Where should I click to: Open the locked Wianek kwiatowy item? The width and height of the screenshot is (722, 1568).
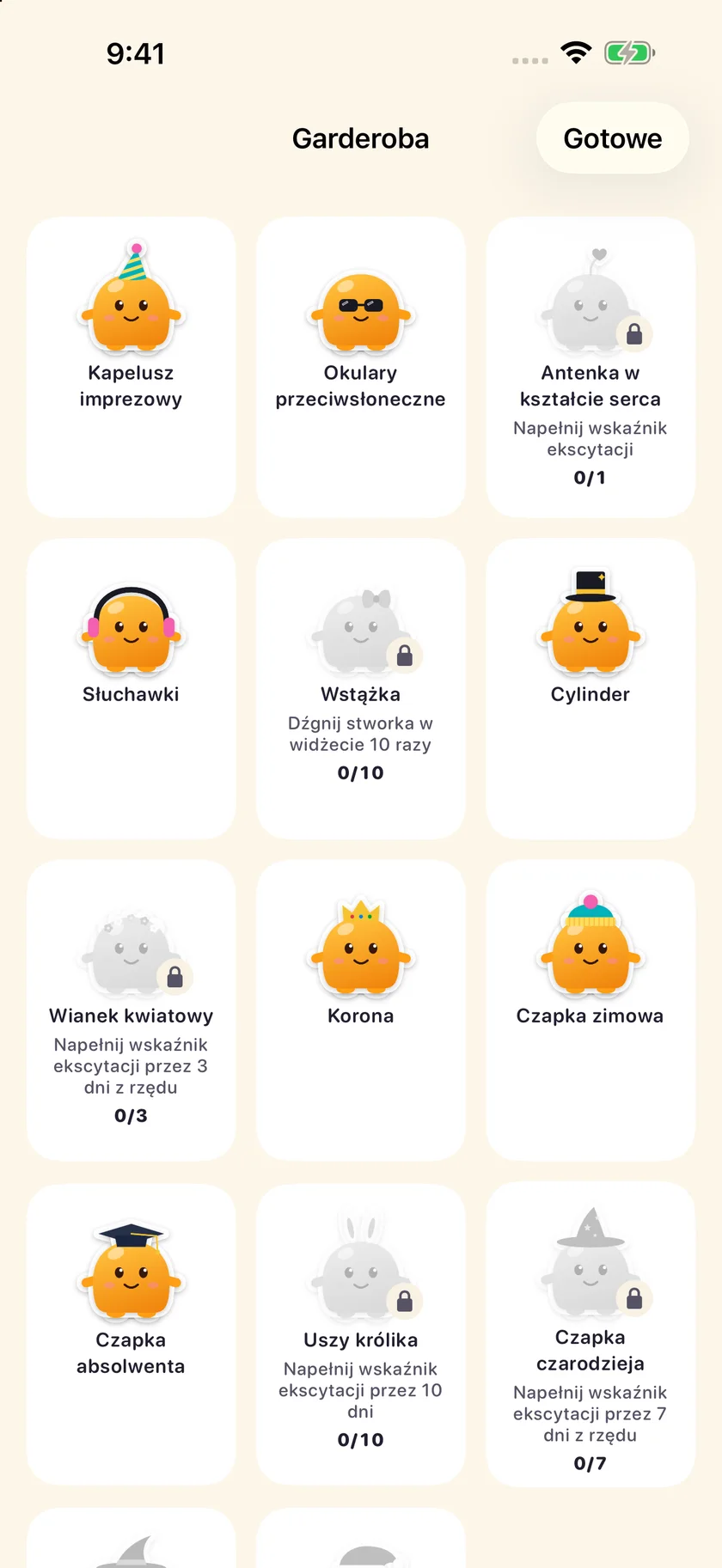coord(131,1010)
